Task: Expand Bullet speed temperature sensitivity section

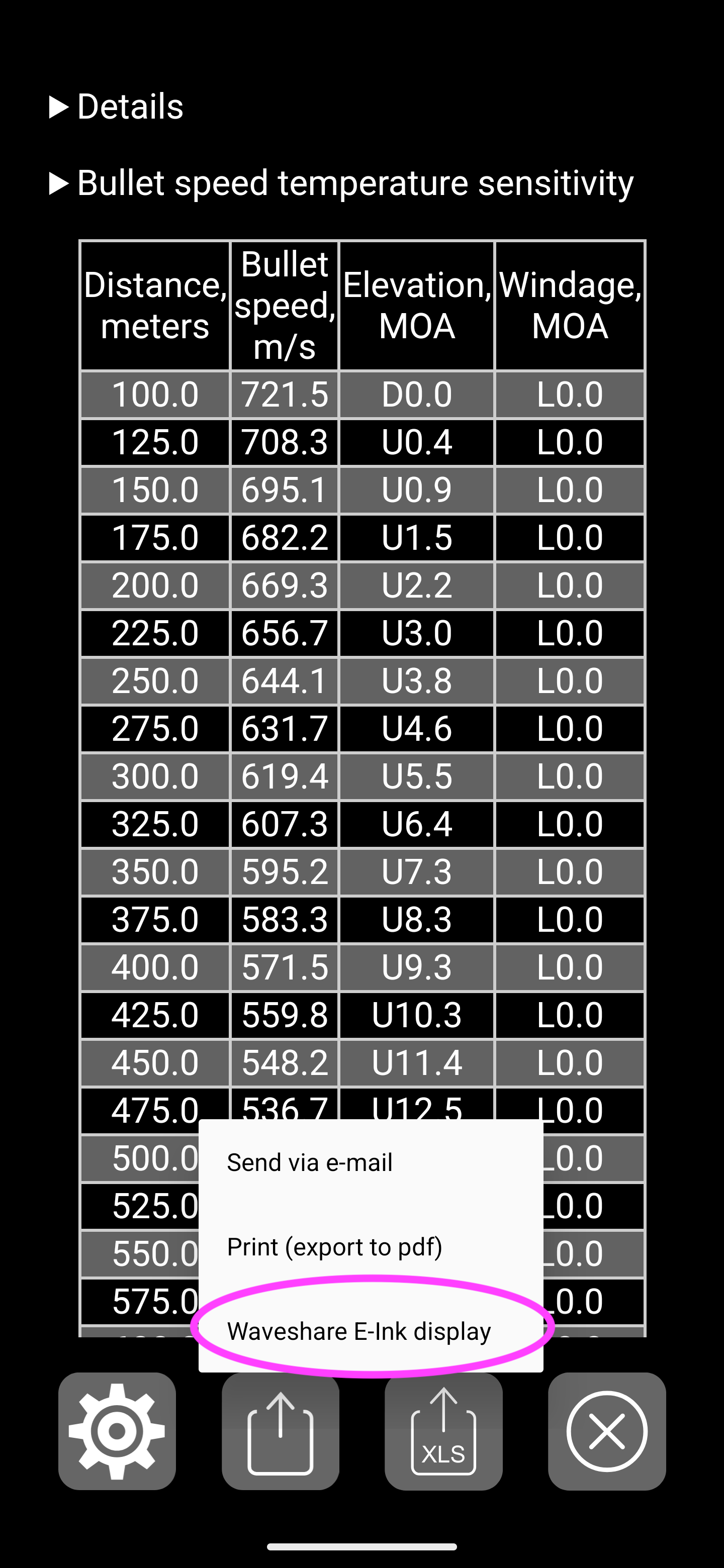Action: pyautogui.click(x=341, y=182)
